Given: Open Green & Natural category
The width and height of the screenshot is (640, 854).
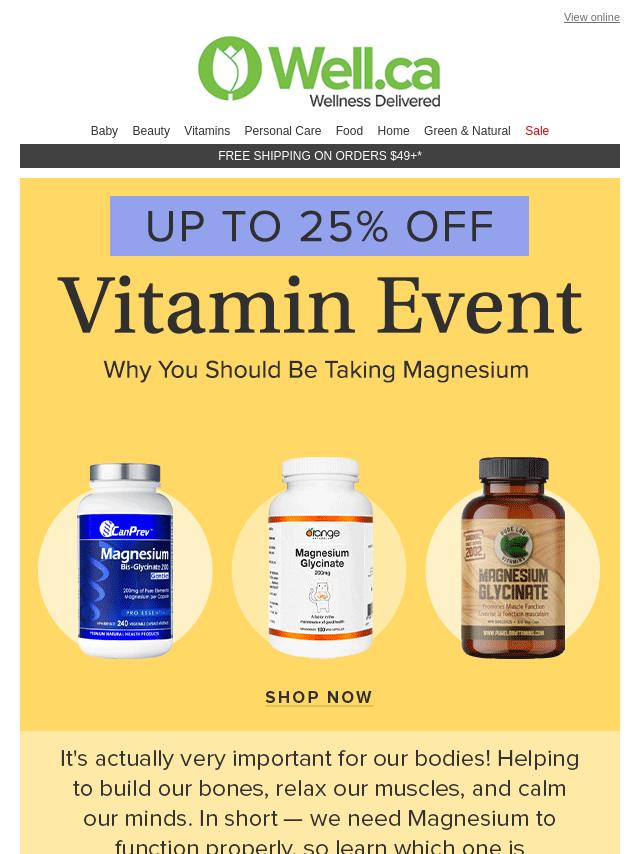Looking at the screenshot, I should (x=467, y=131).
